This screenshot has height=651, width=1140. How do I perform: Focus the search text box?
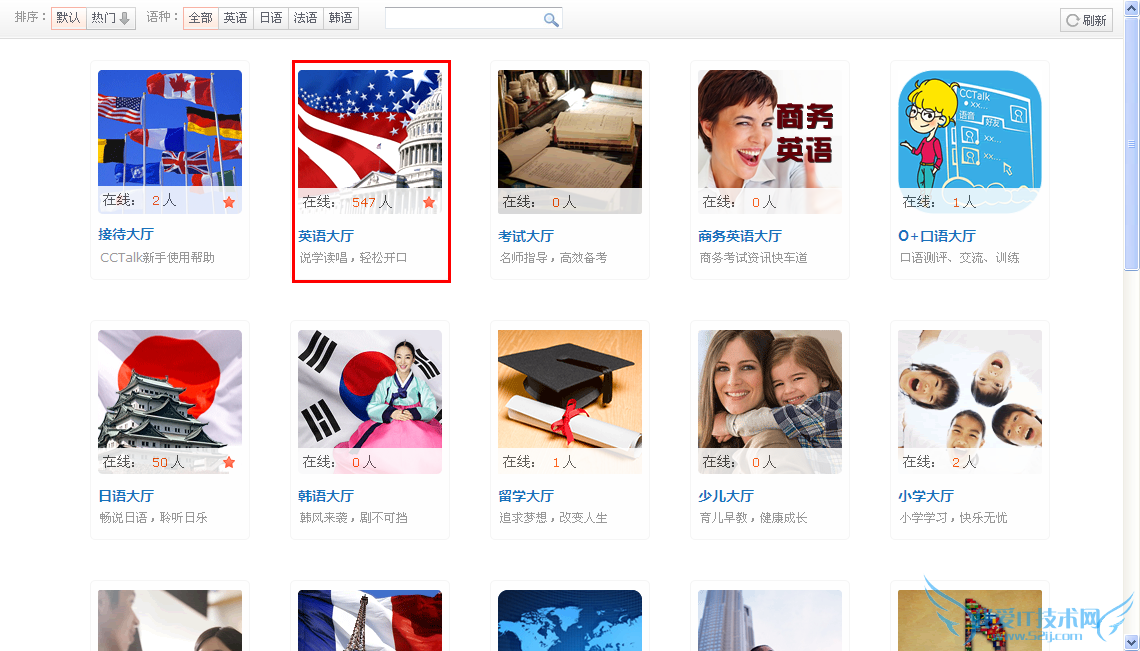click(x=462, y=19)
